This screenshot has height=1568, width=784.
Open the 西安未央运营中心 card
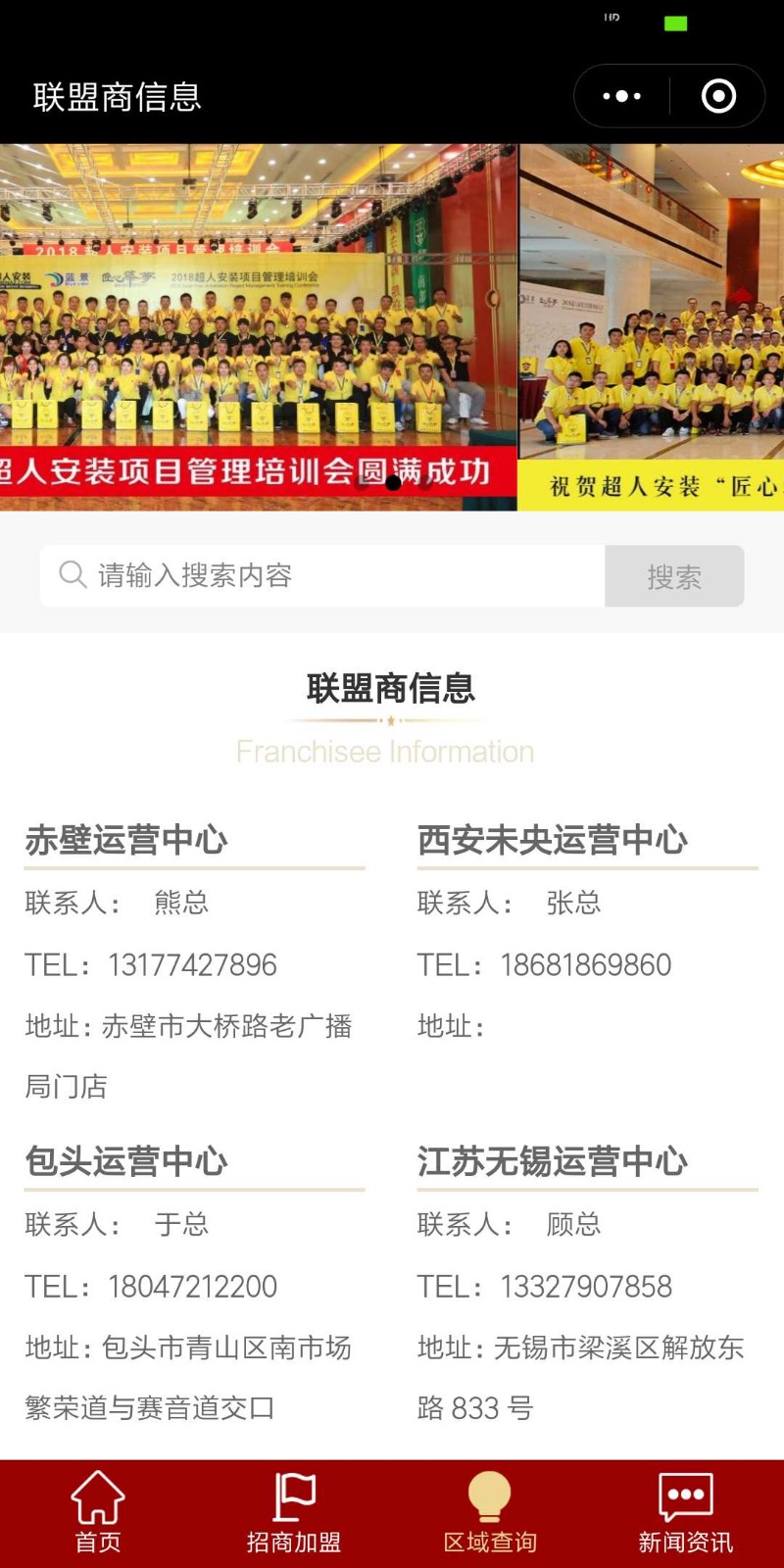click(x=588, y=962)
